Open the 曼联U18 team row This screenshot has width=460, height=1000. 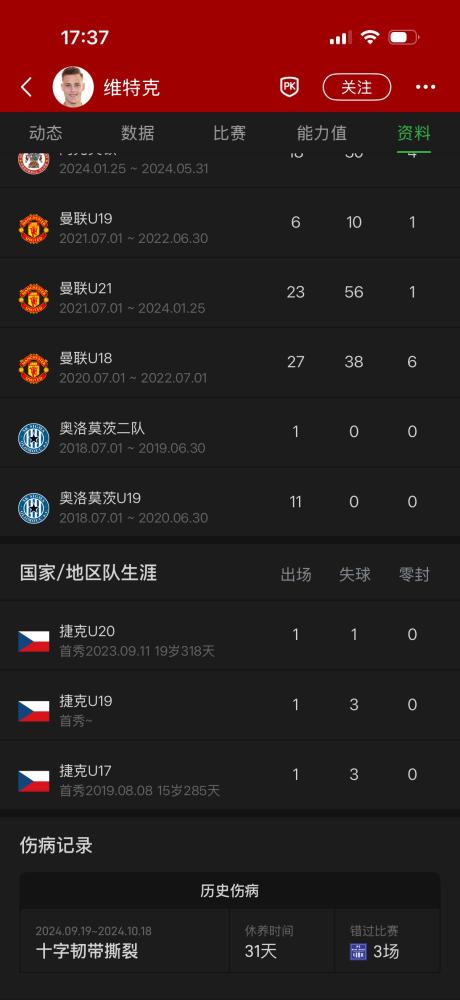[x=230, y=363]
